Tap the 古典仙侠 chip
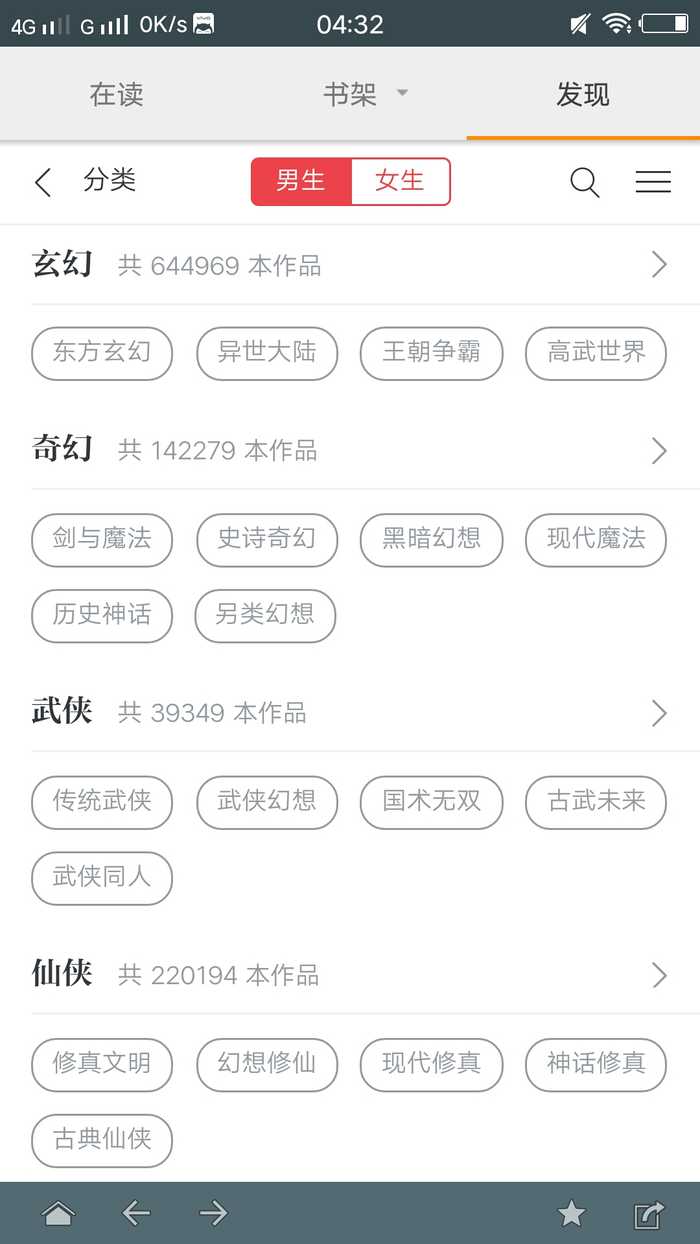 [x=102, y=1140]
